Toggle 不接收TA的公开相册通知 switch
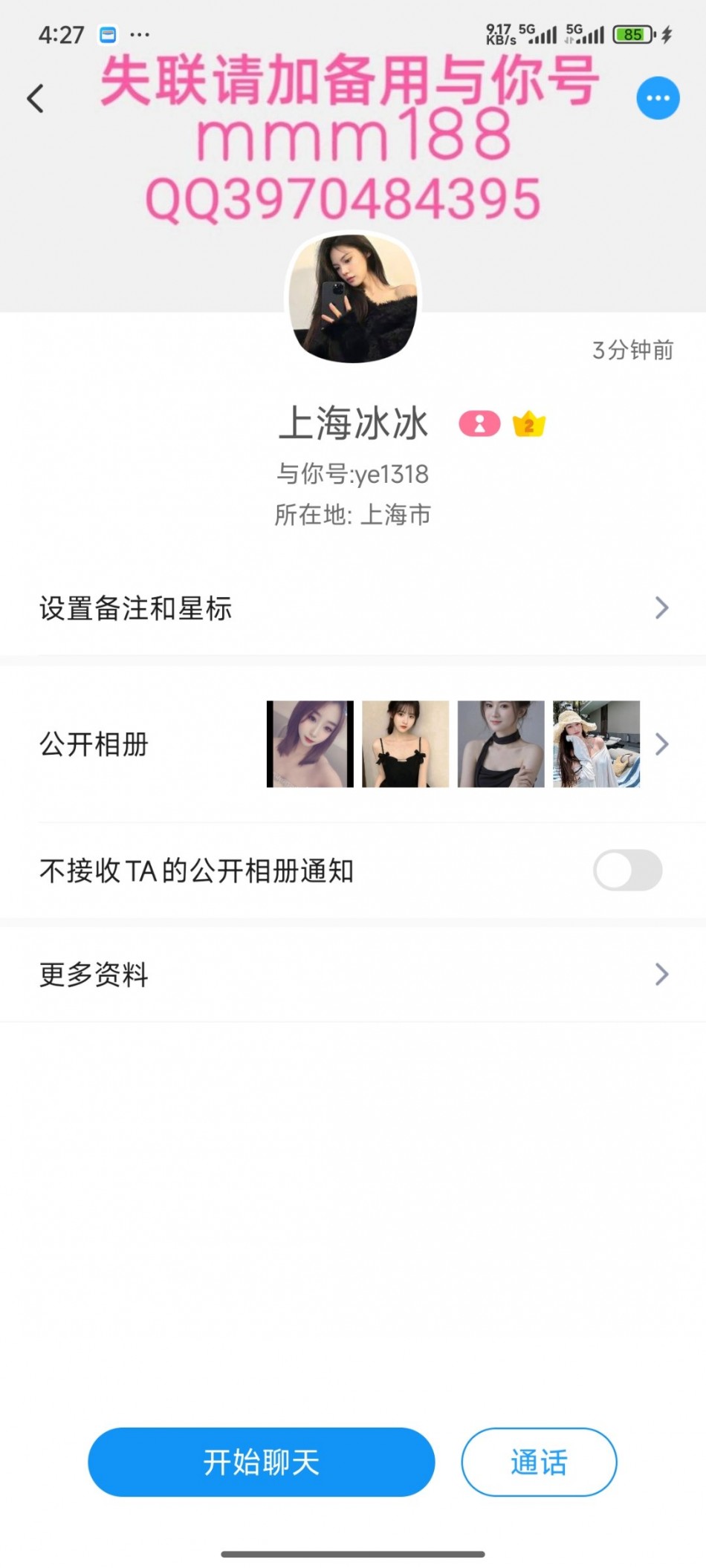 [627, 871]
